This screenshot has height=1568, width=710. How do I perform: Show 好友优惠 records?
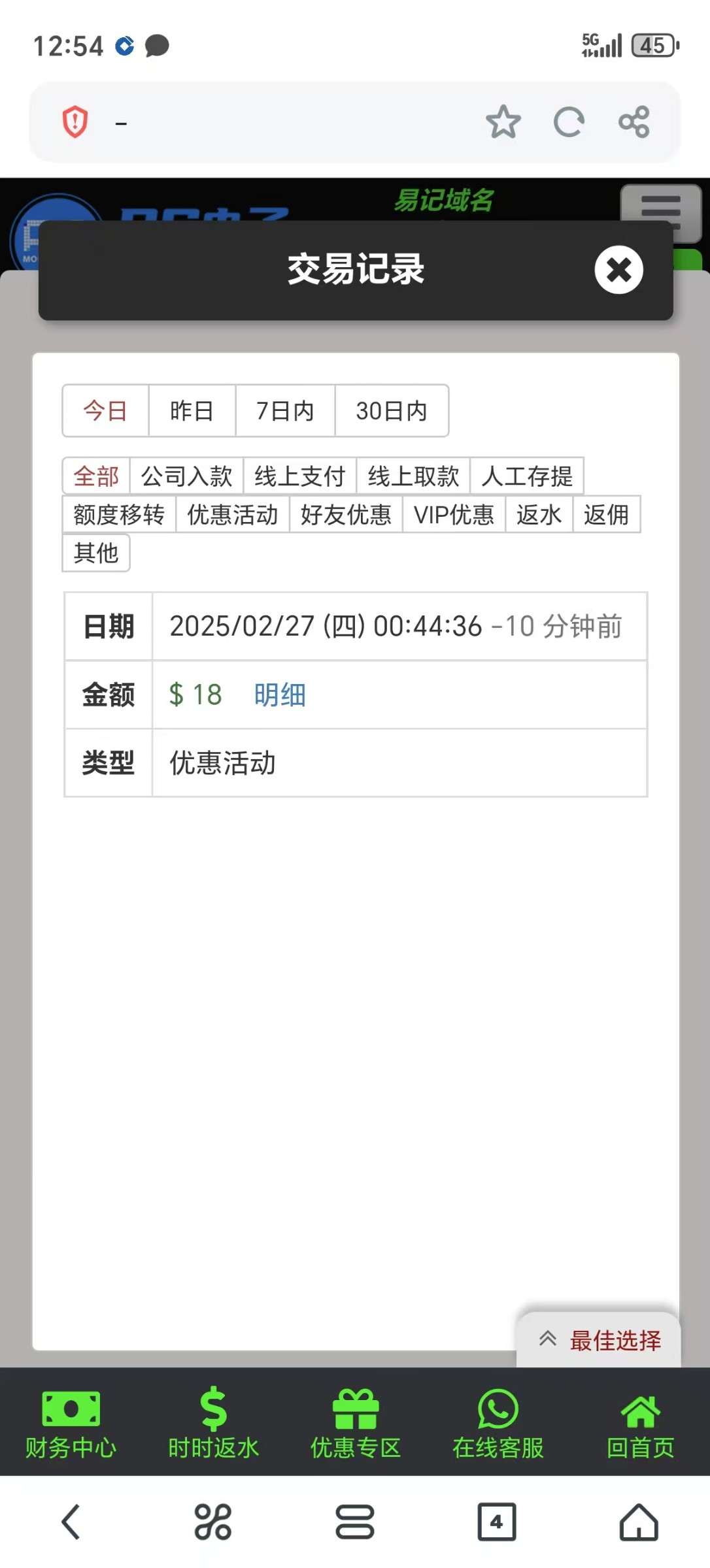(346, 515)
